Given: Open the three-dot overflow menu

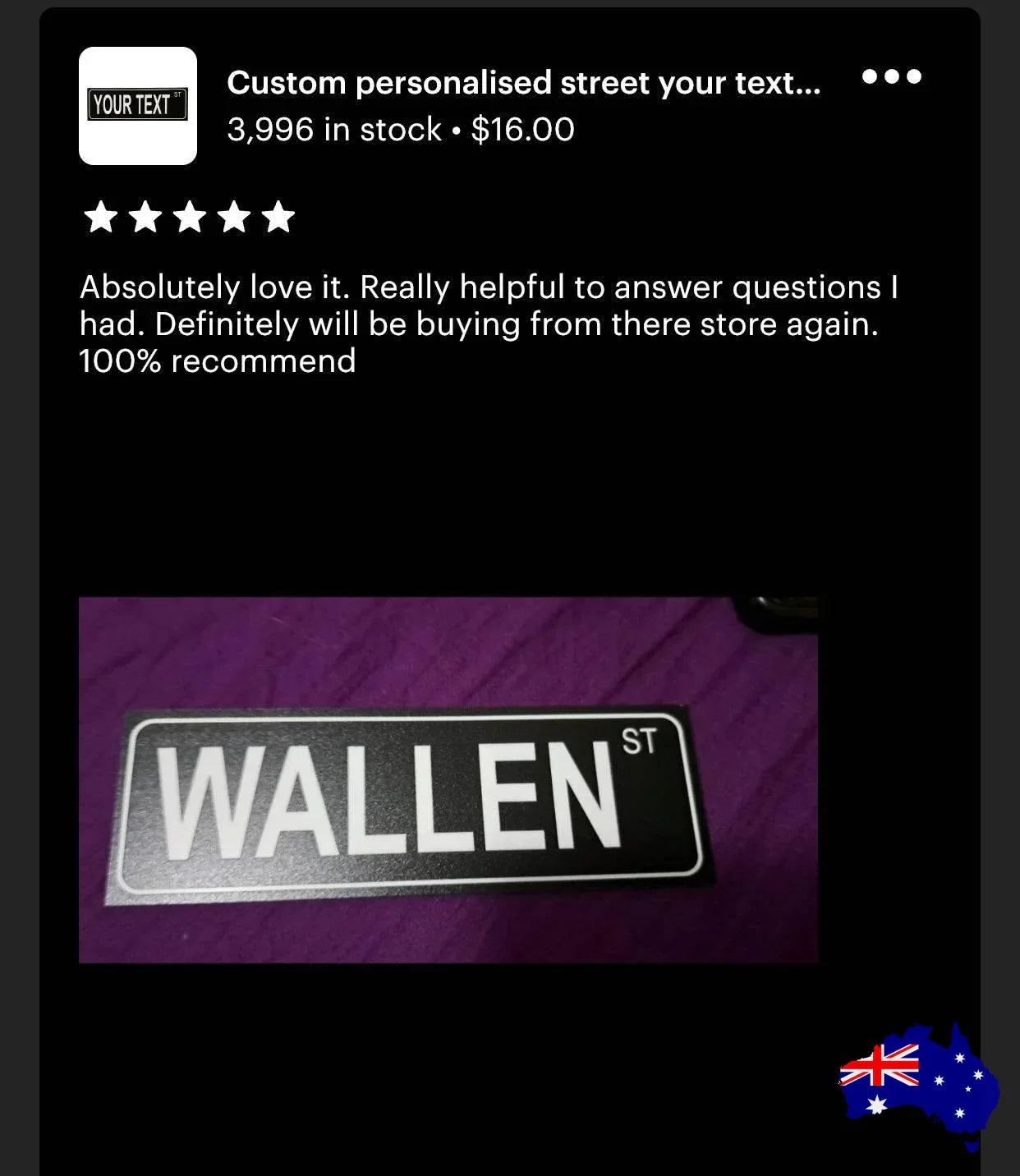Looking at the screenshot, I should point(892,77).
